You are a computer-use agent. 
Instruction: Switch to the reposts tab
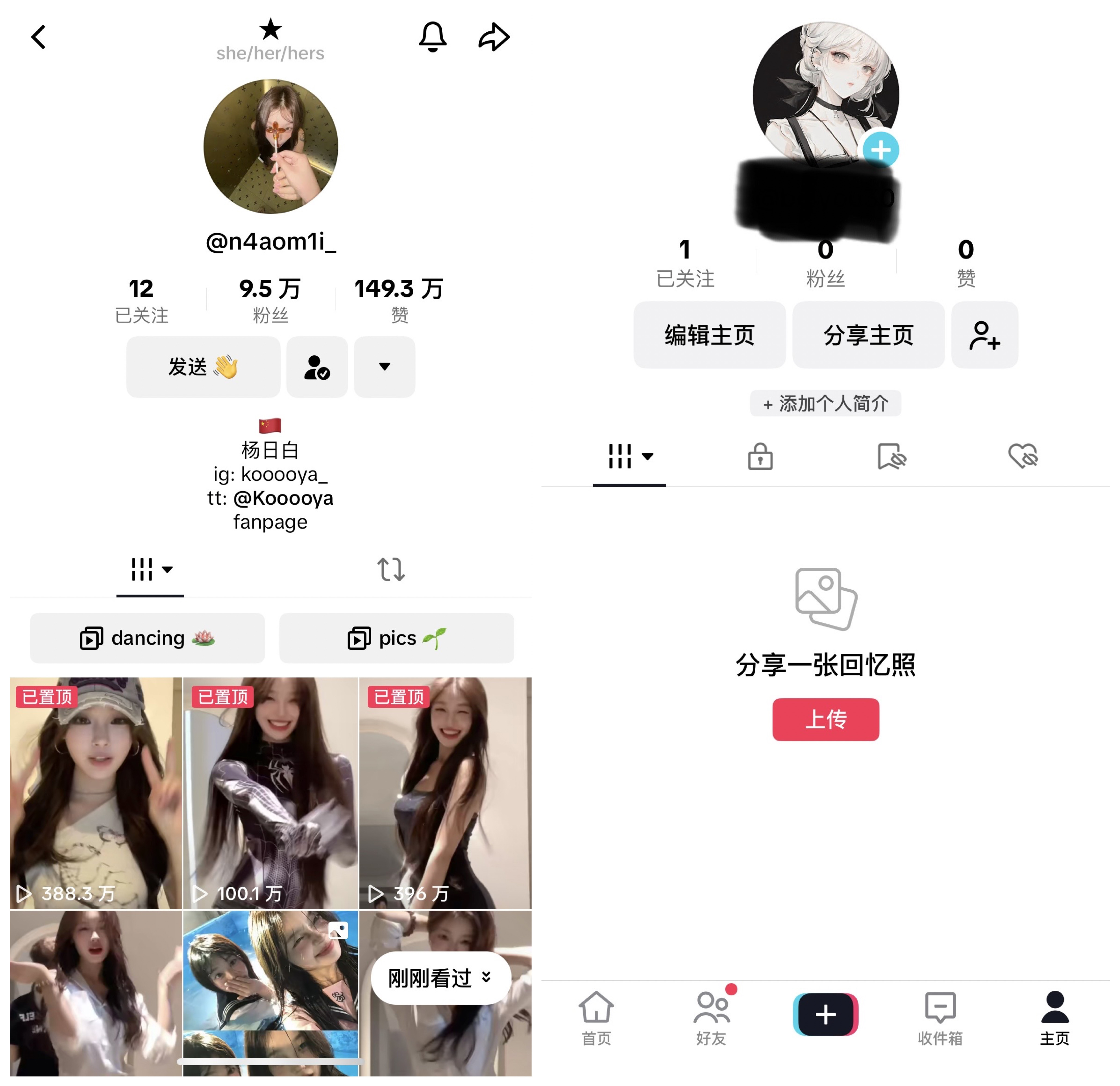(391, 569)
